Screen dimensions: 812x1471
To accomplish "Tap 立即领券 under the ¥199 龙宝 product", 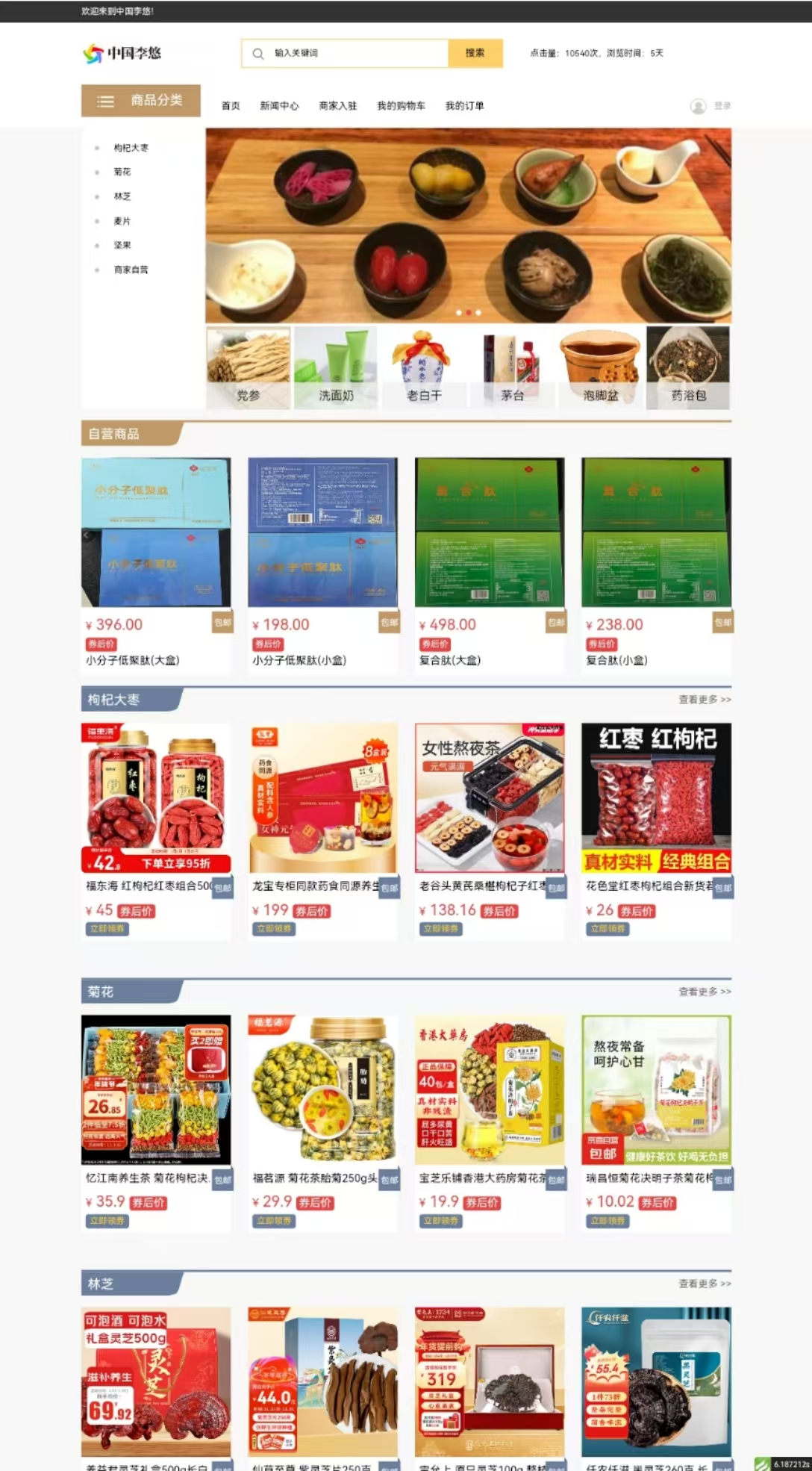I will pos(274,929).
